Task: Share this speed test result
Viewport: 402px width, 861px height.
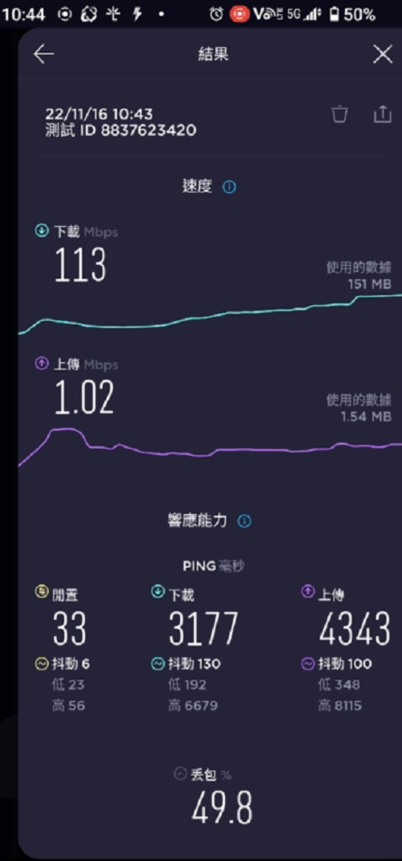Action: (382, 114)
